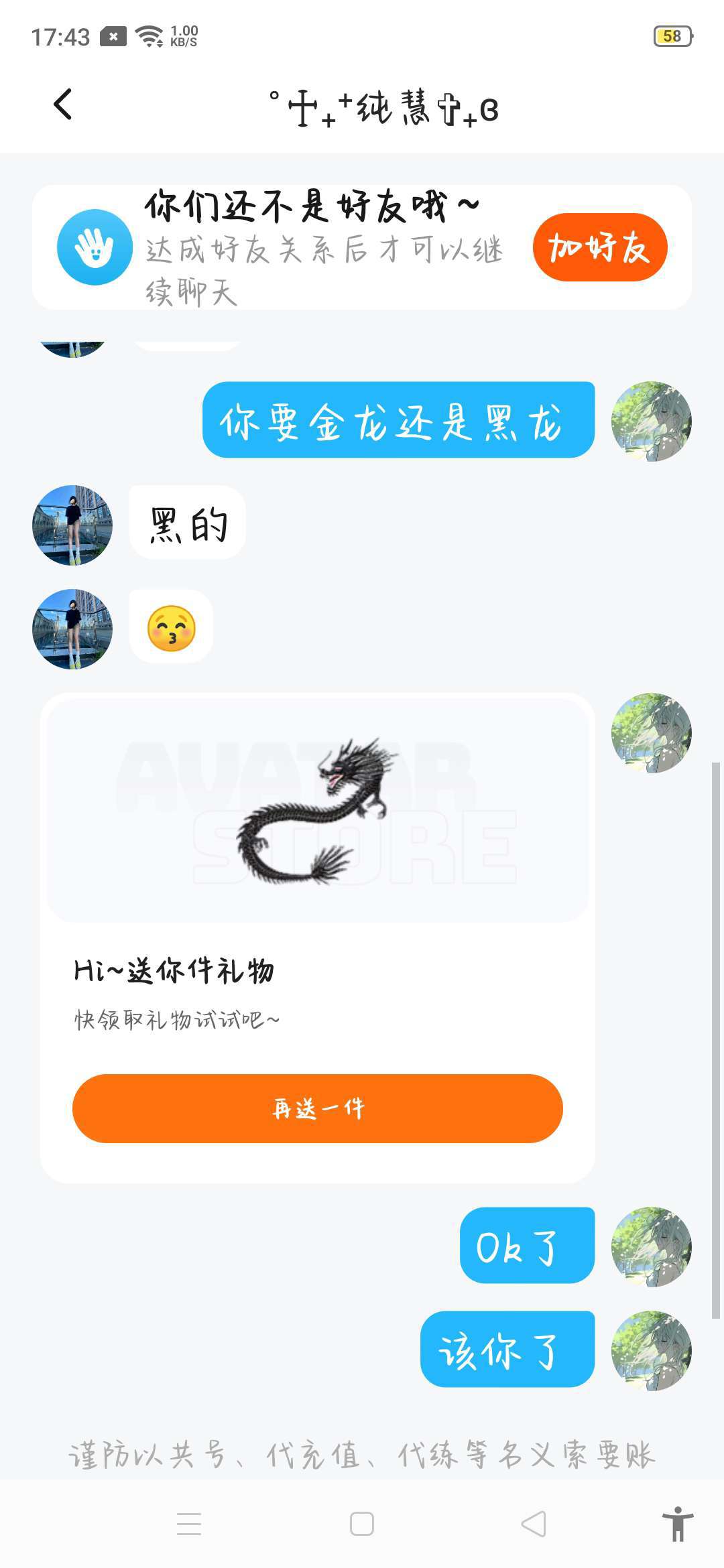Open the black dragon gift card
The height and width of the screenshot is (1568, 724).
point(317,811)
